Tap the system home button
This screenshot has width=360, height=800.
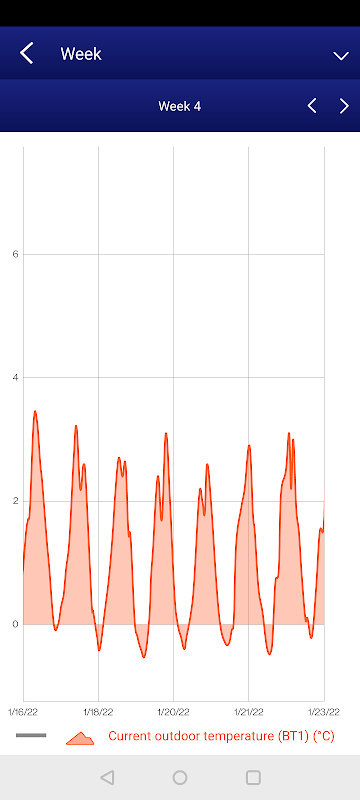[180, 778]
